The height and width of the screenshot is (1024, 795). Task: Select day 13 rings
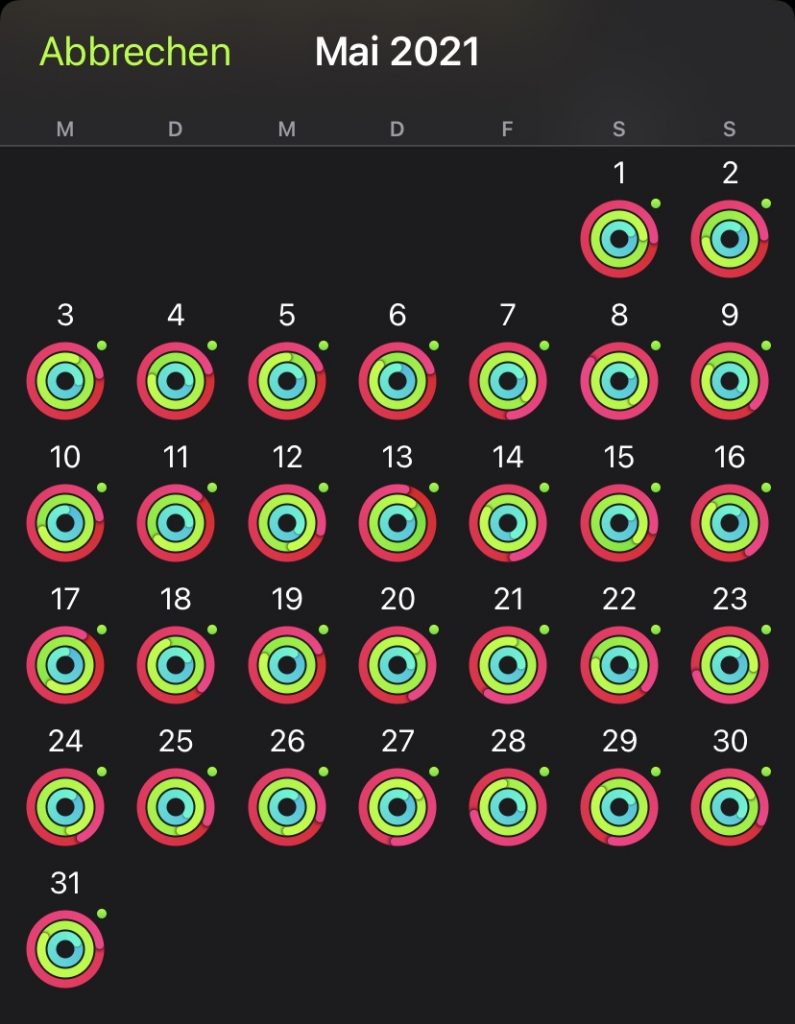pyautogui.click(x=397, y=523)
